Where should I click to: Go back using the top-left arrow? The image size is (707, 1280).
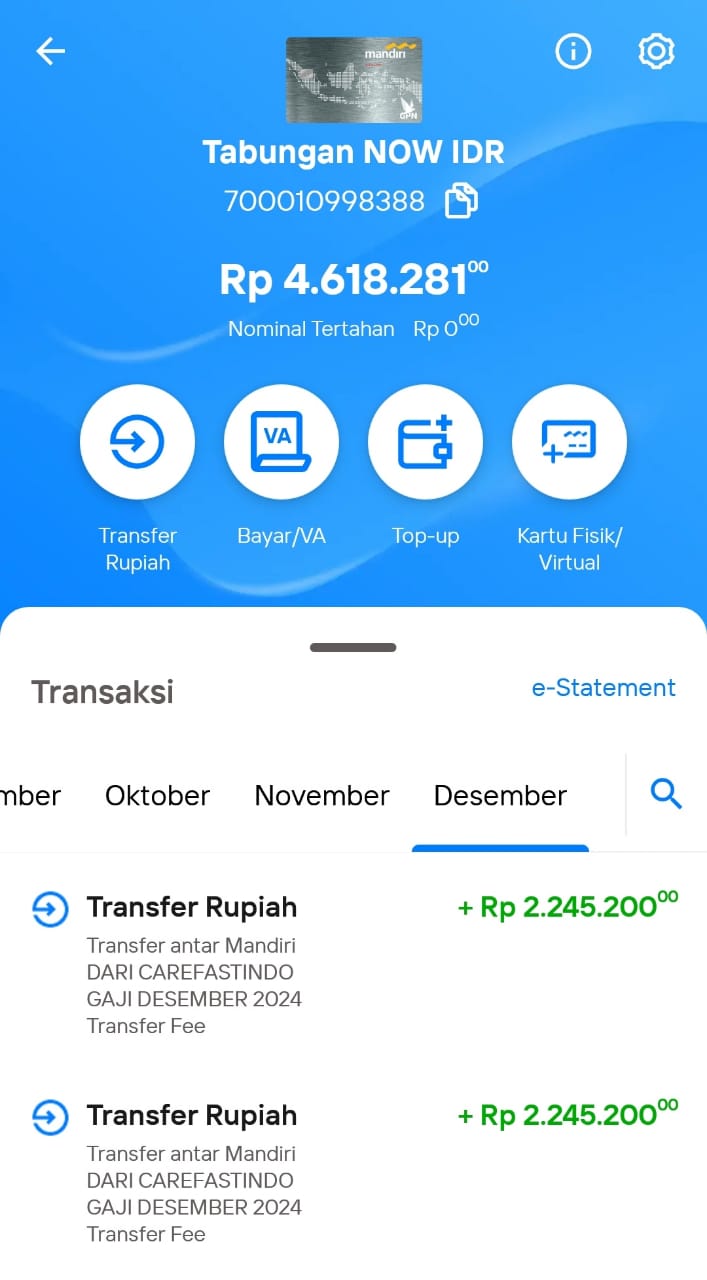(50, 52)
